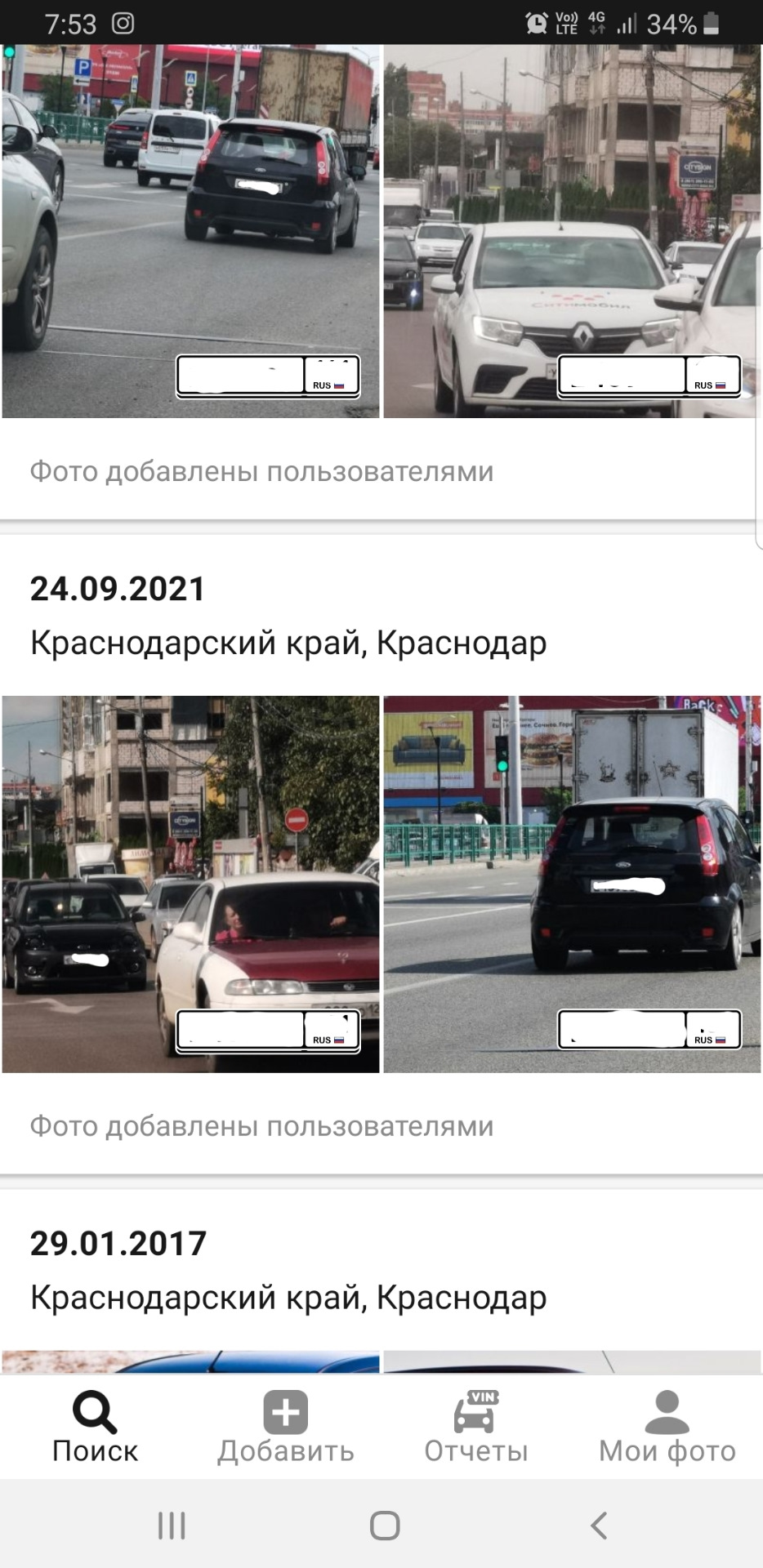763x1568 pixels.
Task: View the white and red sedan photo
Action: (x=190, y=884)
